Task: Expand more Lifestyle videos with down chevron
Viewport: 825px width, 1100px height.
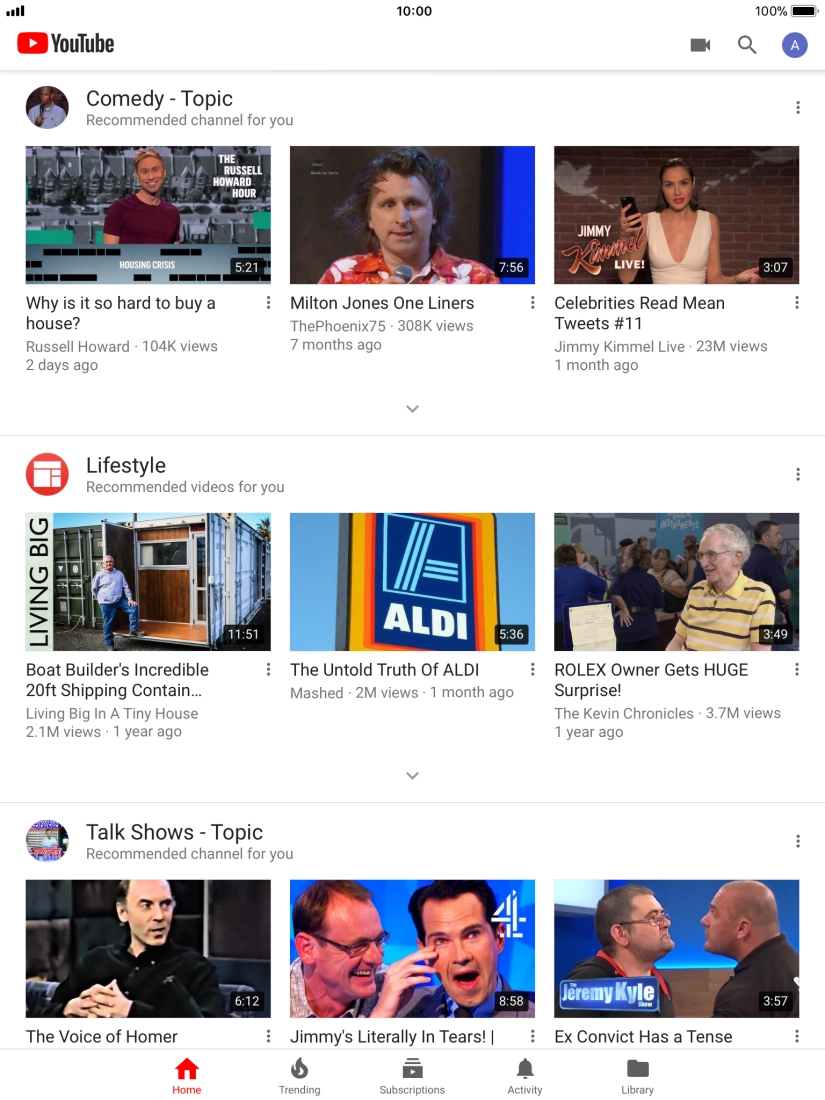Action: [x=412, y=775]
